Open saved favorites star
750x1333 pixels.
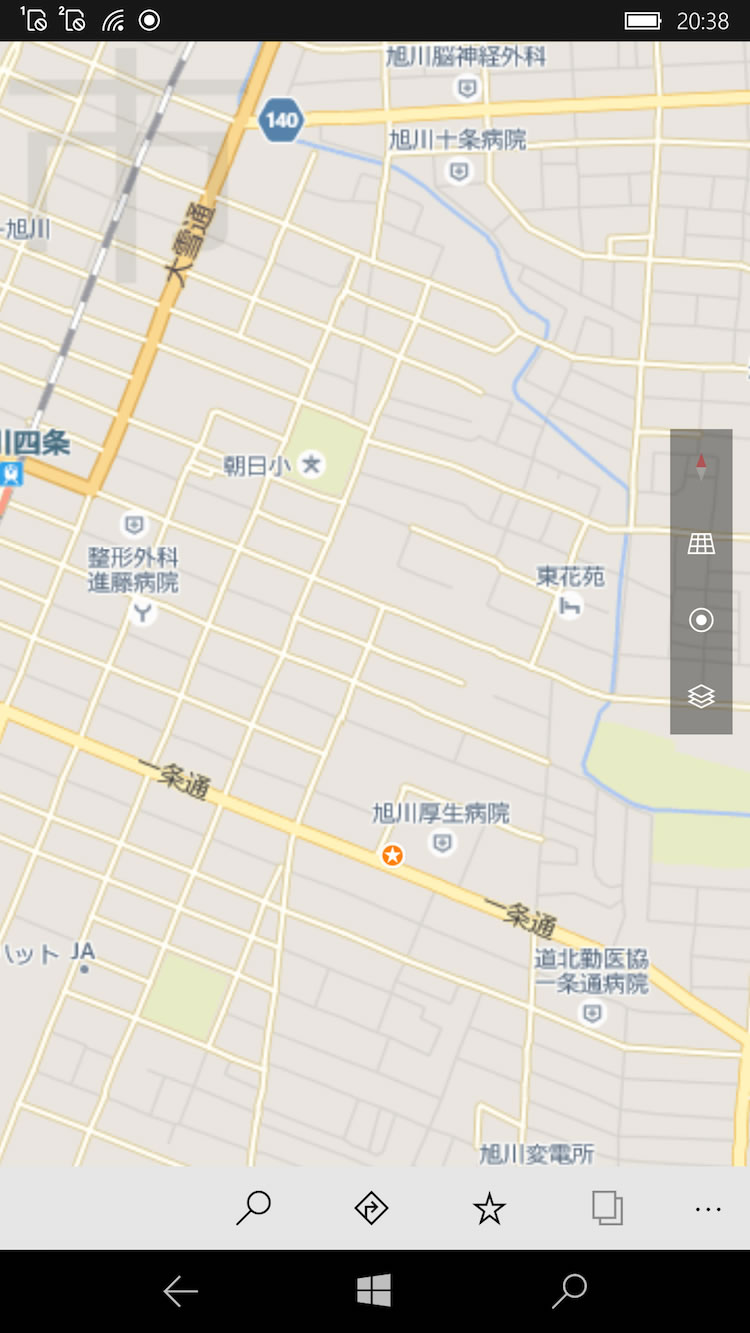point(489,1208)
